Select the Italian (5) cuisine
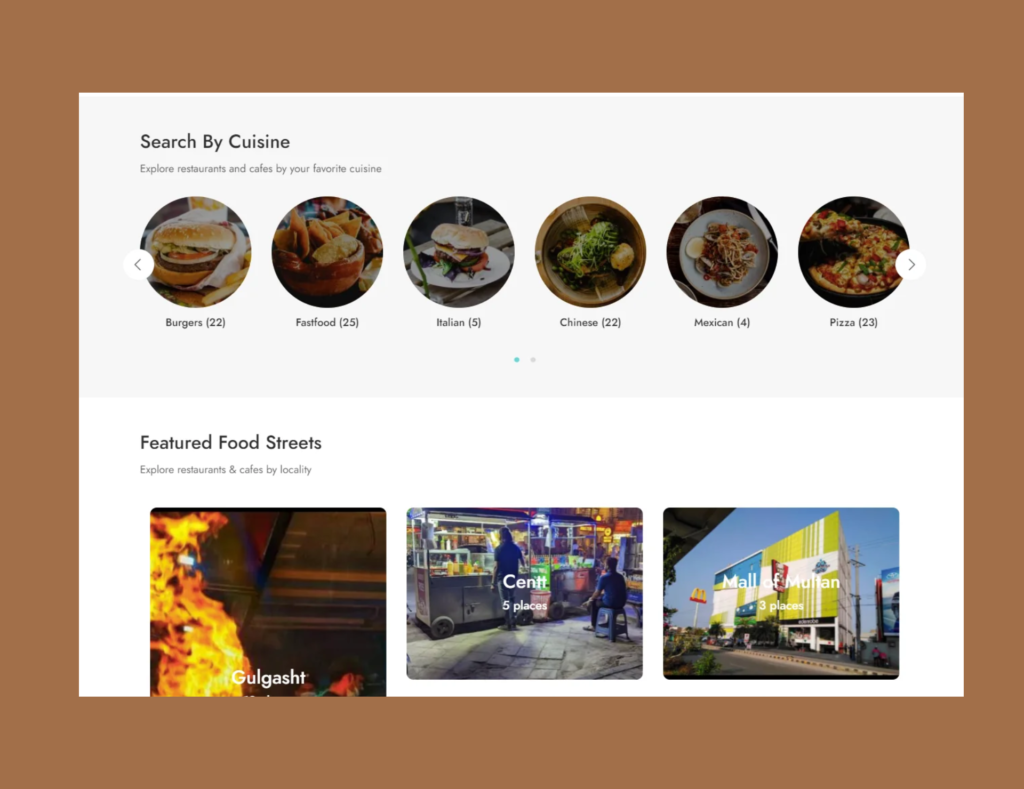 click(x=458, y=252)
